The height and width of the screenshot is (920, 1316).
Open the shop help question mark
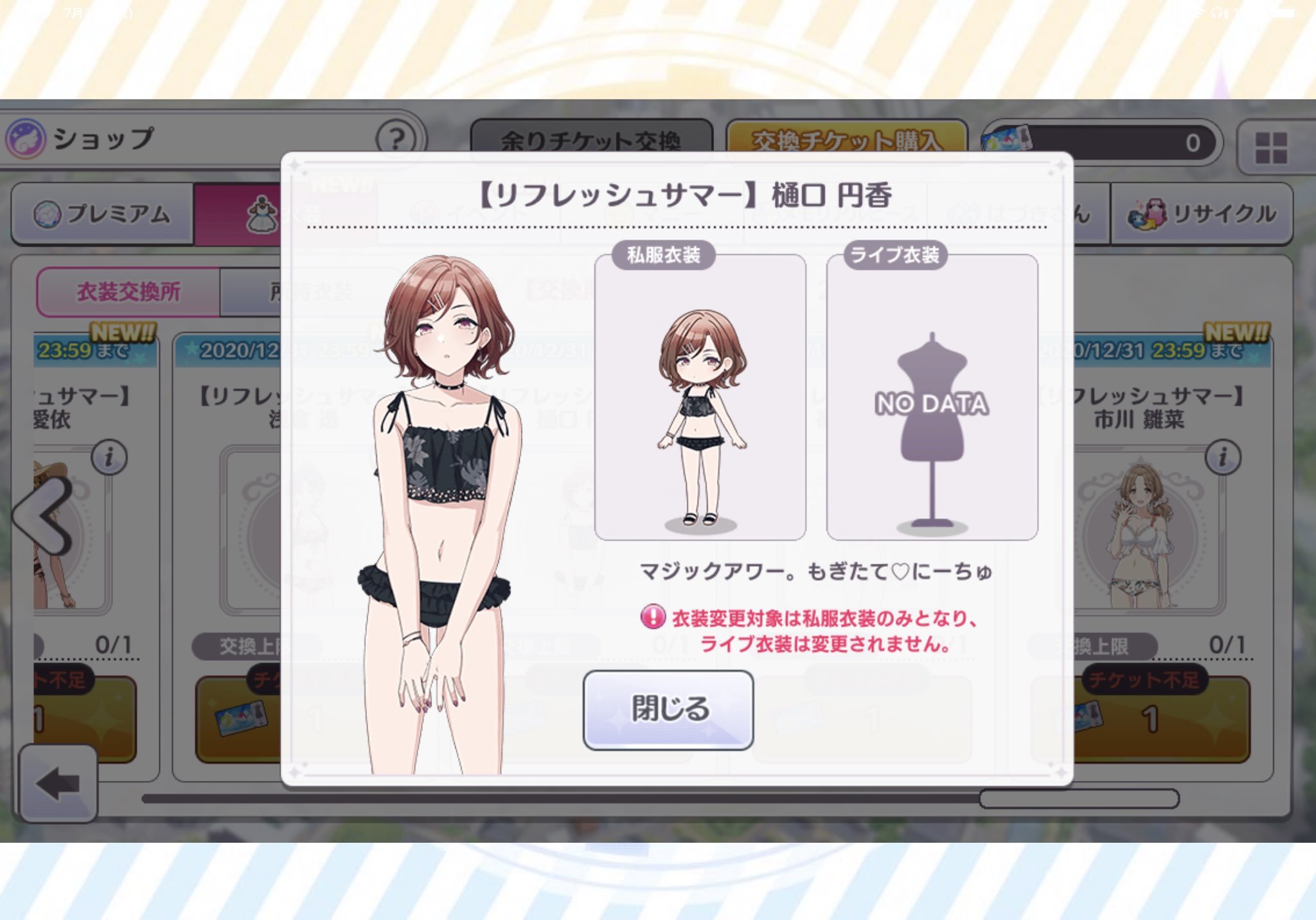[x=396, y=138]
